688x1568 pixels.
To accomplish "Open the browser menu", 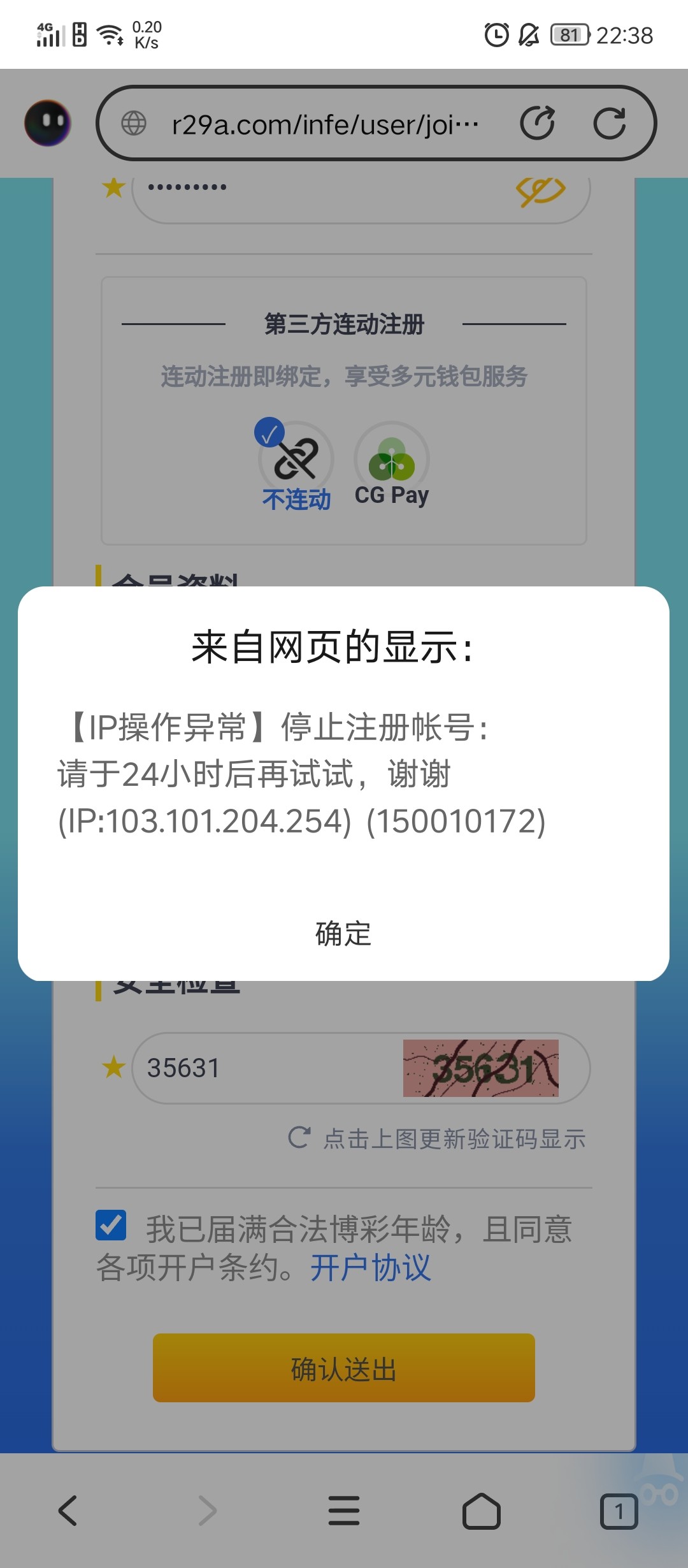I will (343, 1511).
